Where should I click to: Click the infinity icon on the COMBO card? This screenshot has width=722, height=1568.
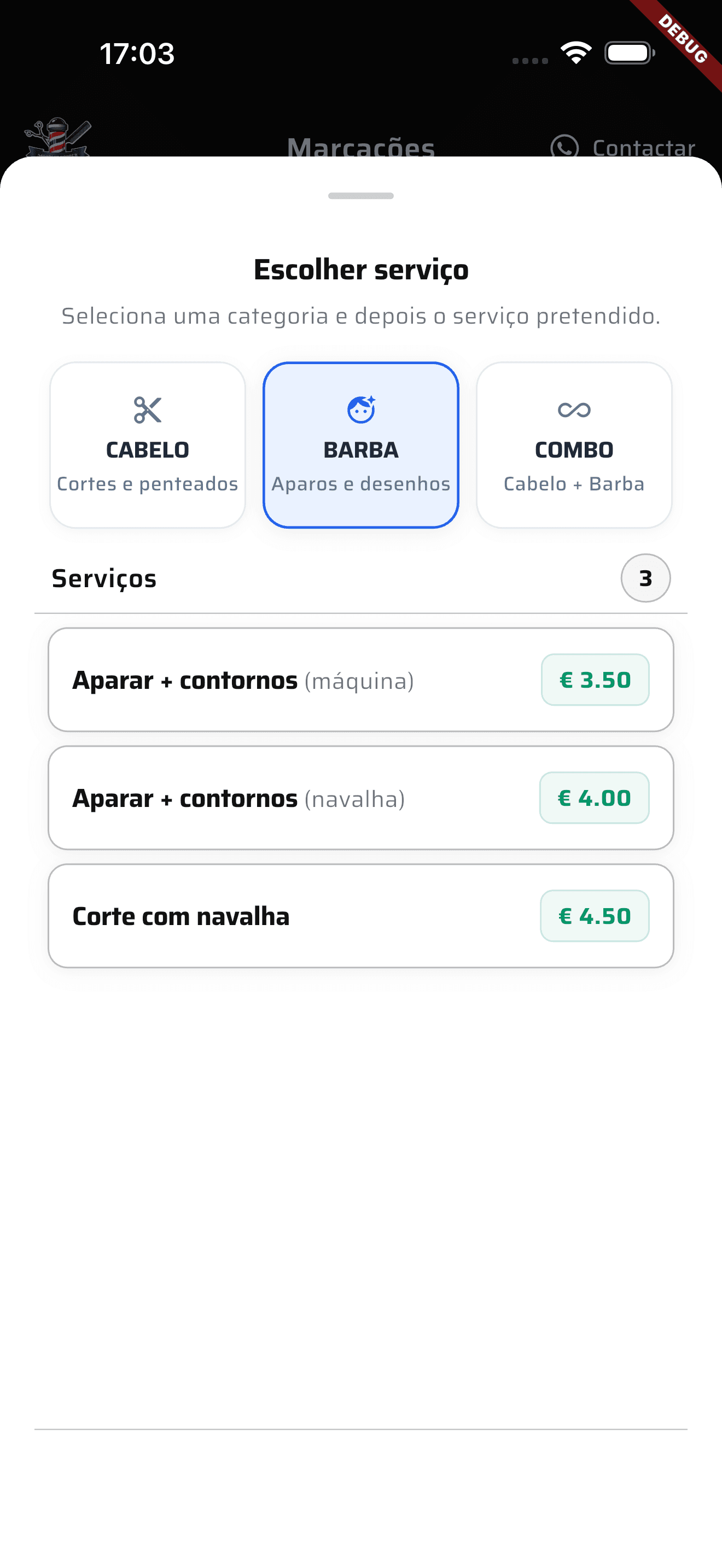[x=573, y=409]
